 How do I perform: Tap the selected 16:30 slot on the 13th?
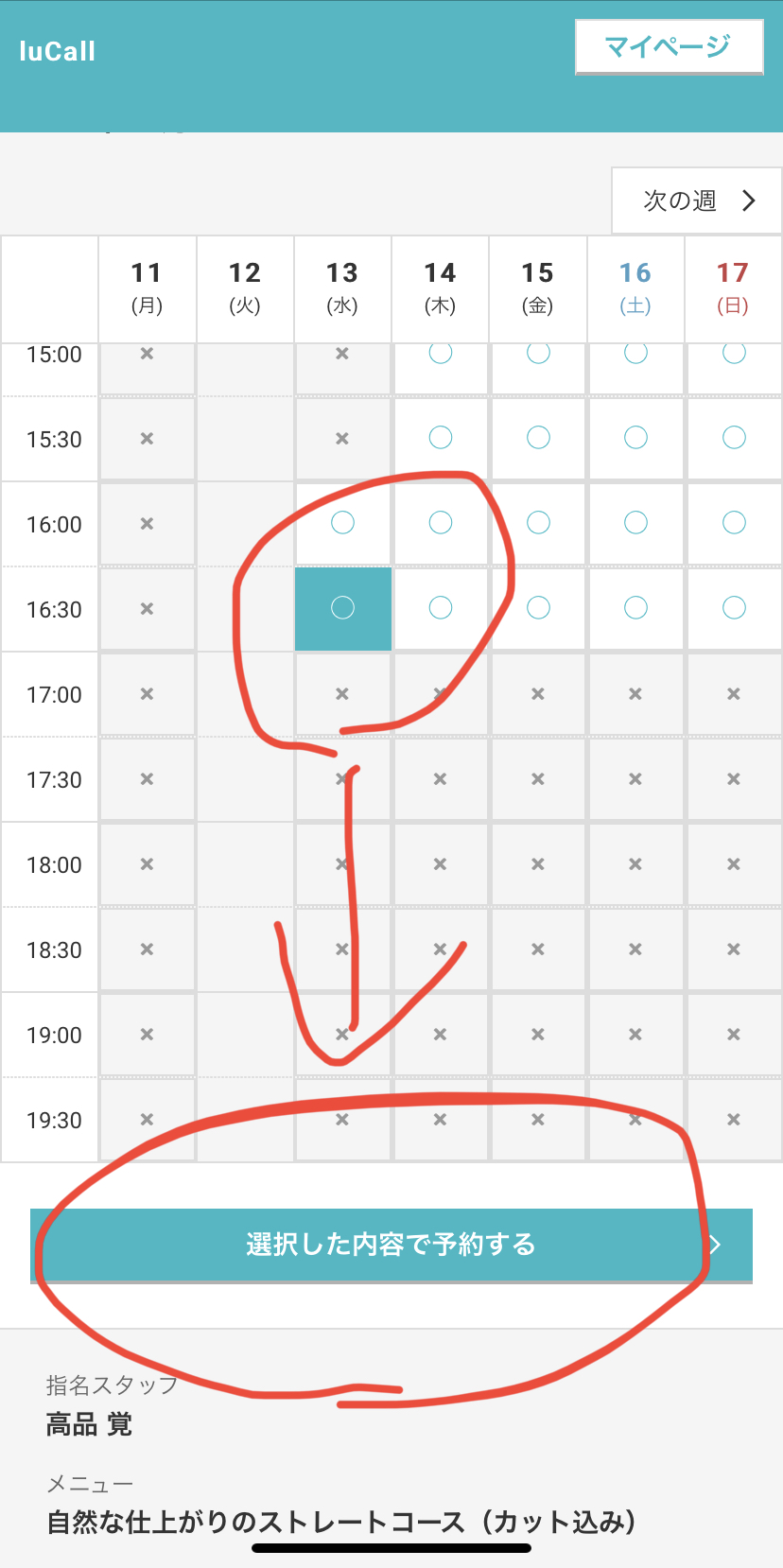coord(343,608)
